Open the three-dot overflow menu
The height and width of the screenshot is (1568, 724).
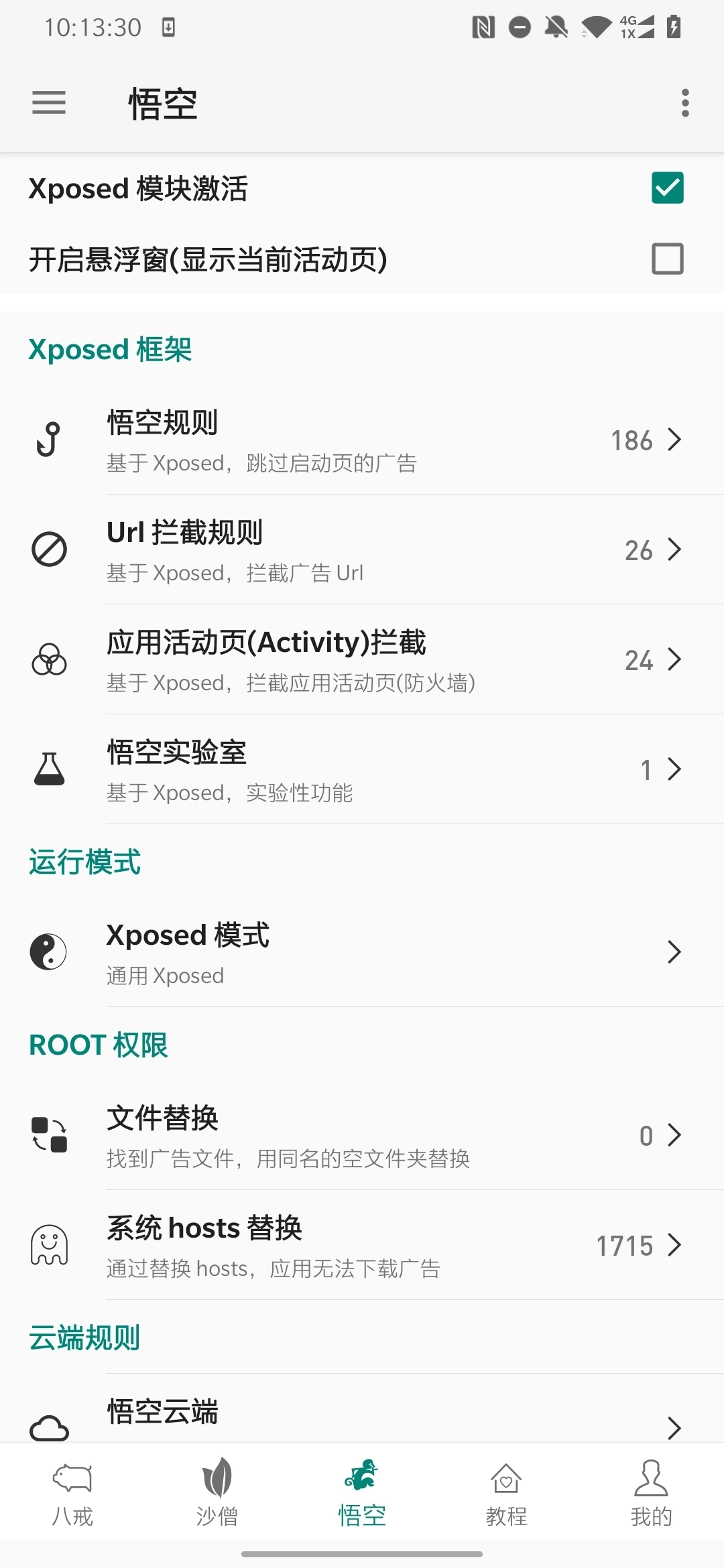[684, 103]
